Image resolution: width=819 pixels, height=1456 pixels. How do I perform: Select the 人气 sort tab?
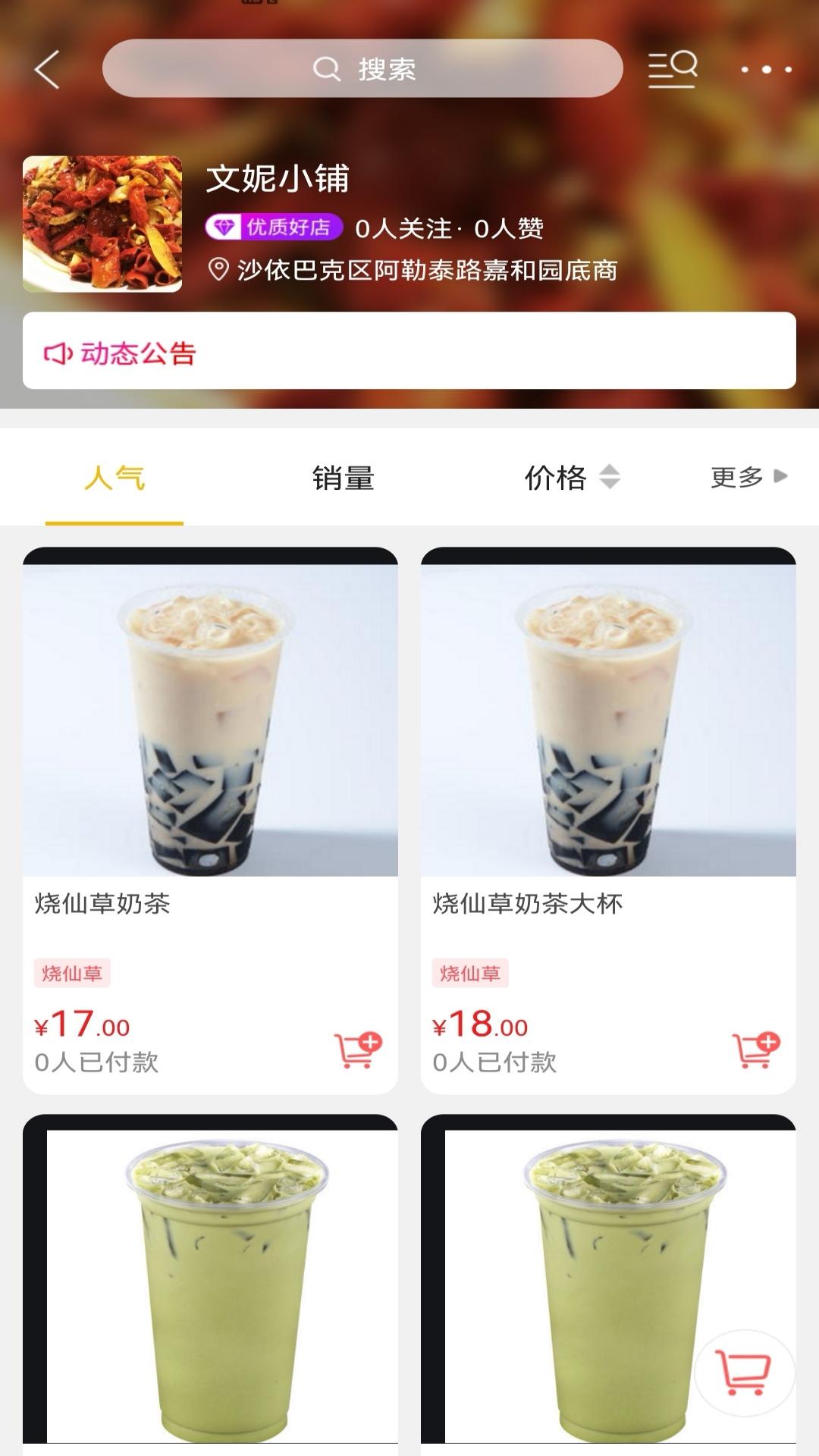click(115, 478)
